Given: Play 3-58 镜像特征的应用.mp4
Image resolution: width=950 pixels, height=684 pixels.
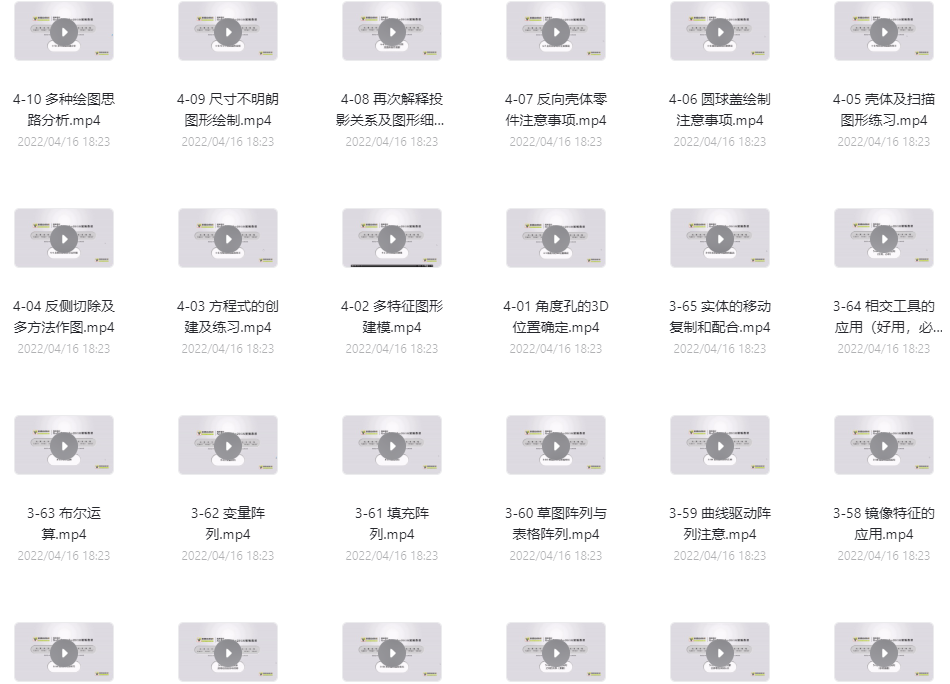Looking at the screenshot, I should pyautogui.click(x=884, y=446).
